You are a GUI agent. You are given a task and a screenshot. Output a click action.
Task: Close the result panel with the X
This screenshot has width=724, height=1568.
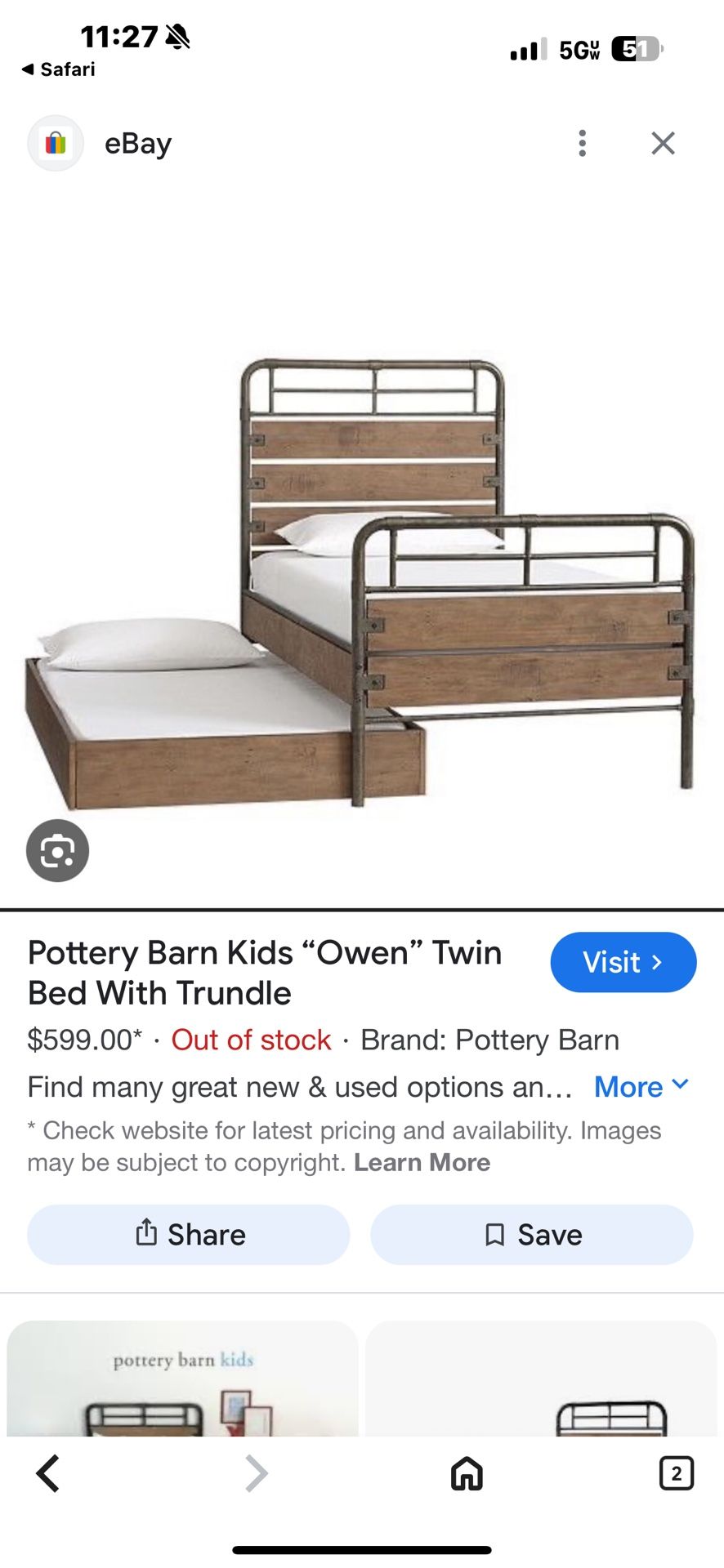pos(663,143)
